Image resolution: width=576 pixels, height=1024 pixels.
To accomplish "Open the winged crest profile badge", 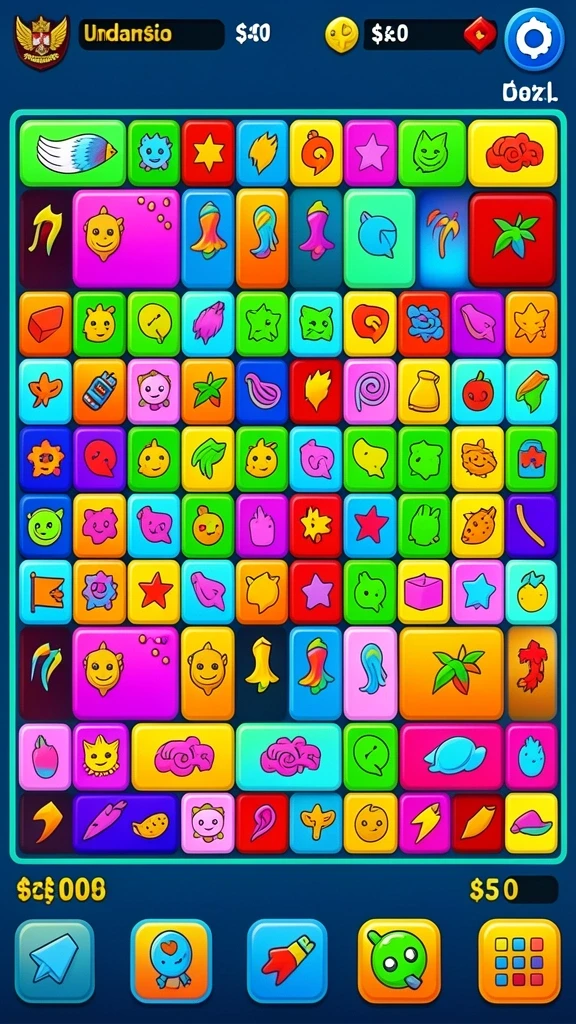I will [x=42, y=40].
